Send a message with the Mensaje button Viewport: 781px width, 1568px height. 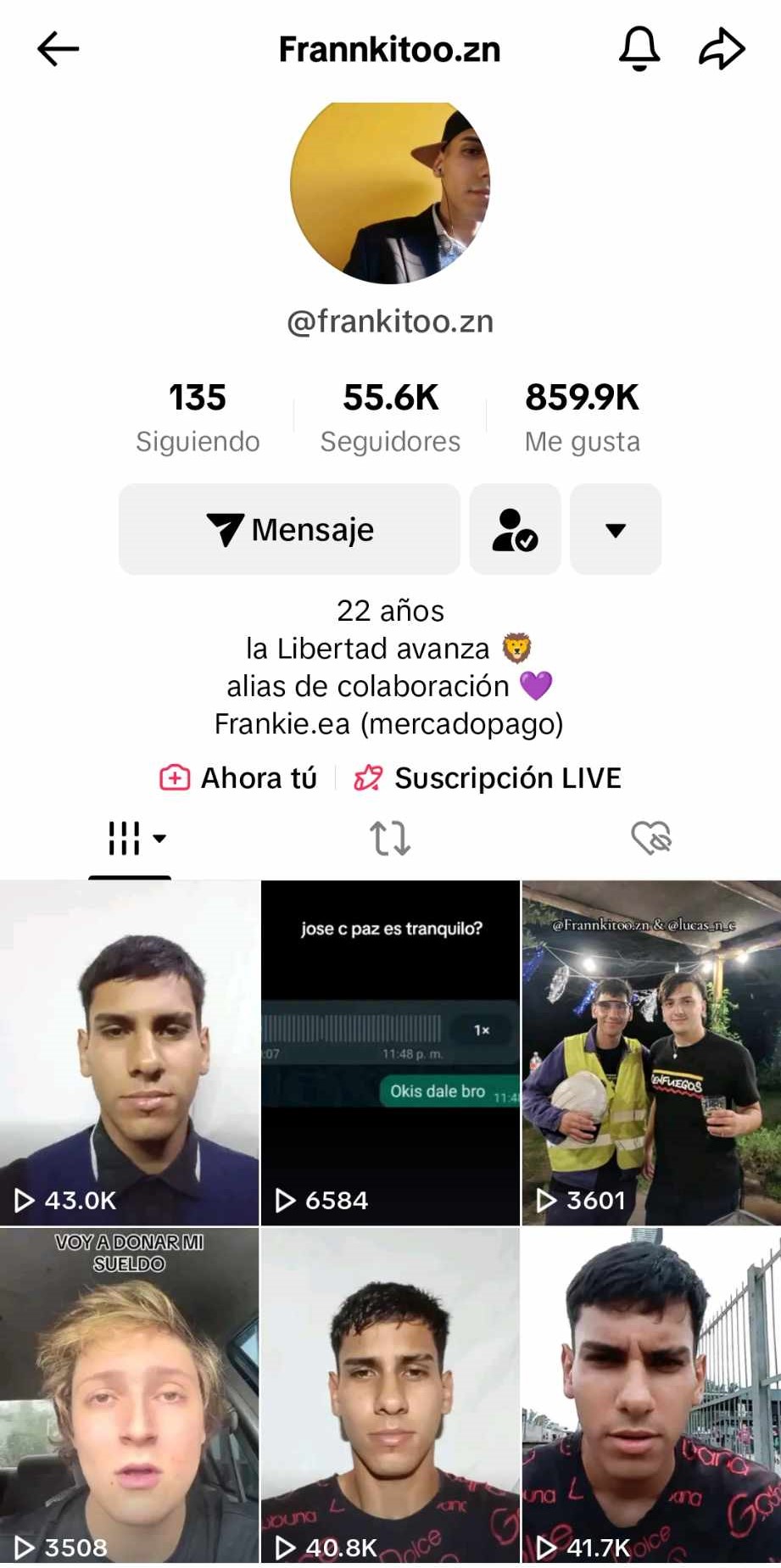(289, 529)
